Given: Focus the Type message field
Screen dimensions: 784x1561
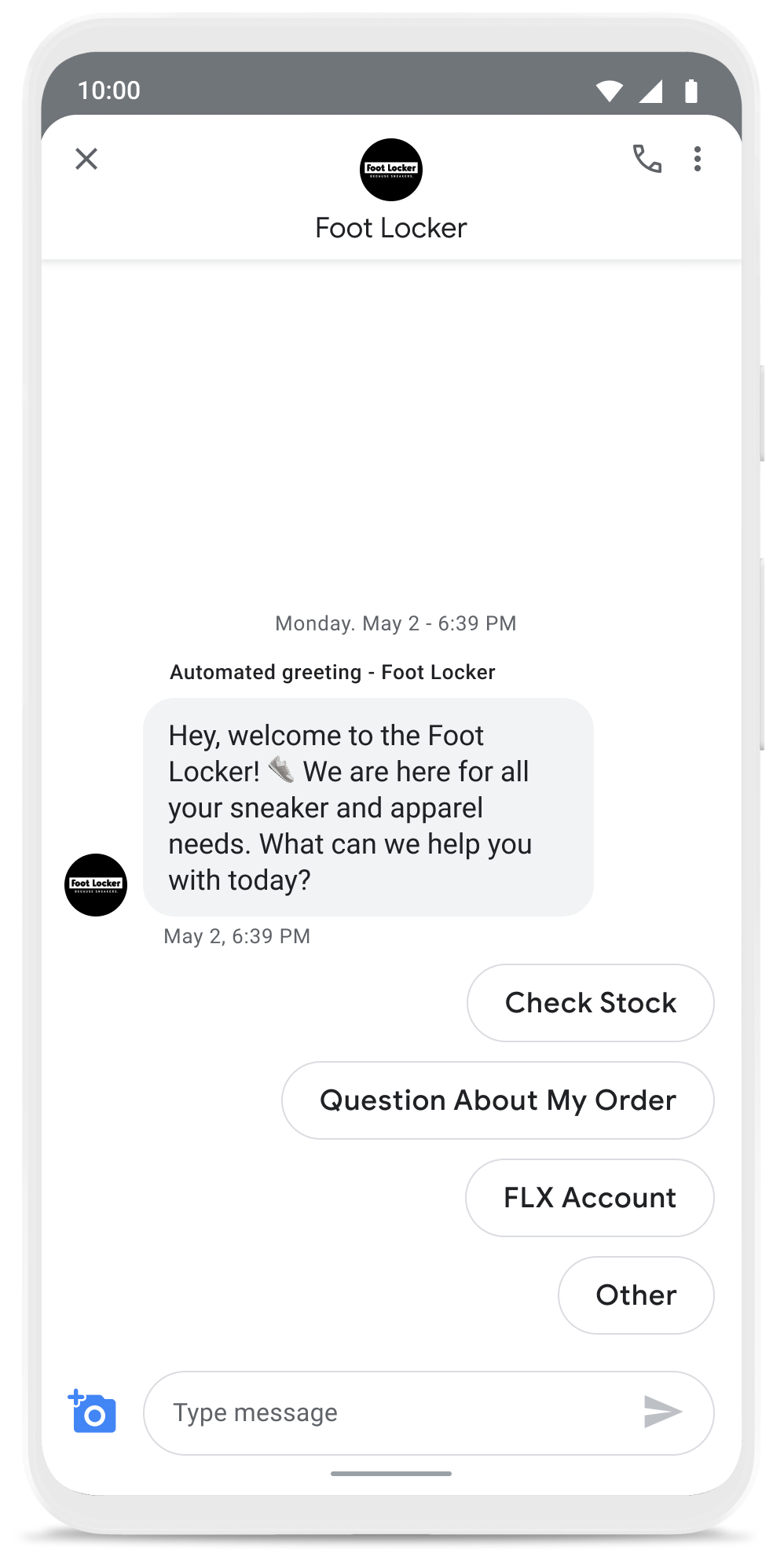Looking at the screenshot, I should (393, 1413).
